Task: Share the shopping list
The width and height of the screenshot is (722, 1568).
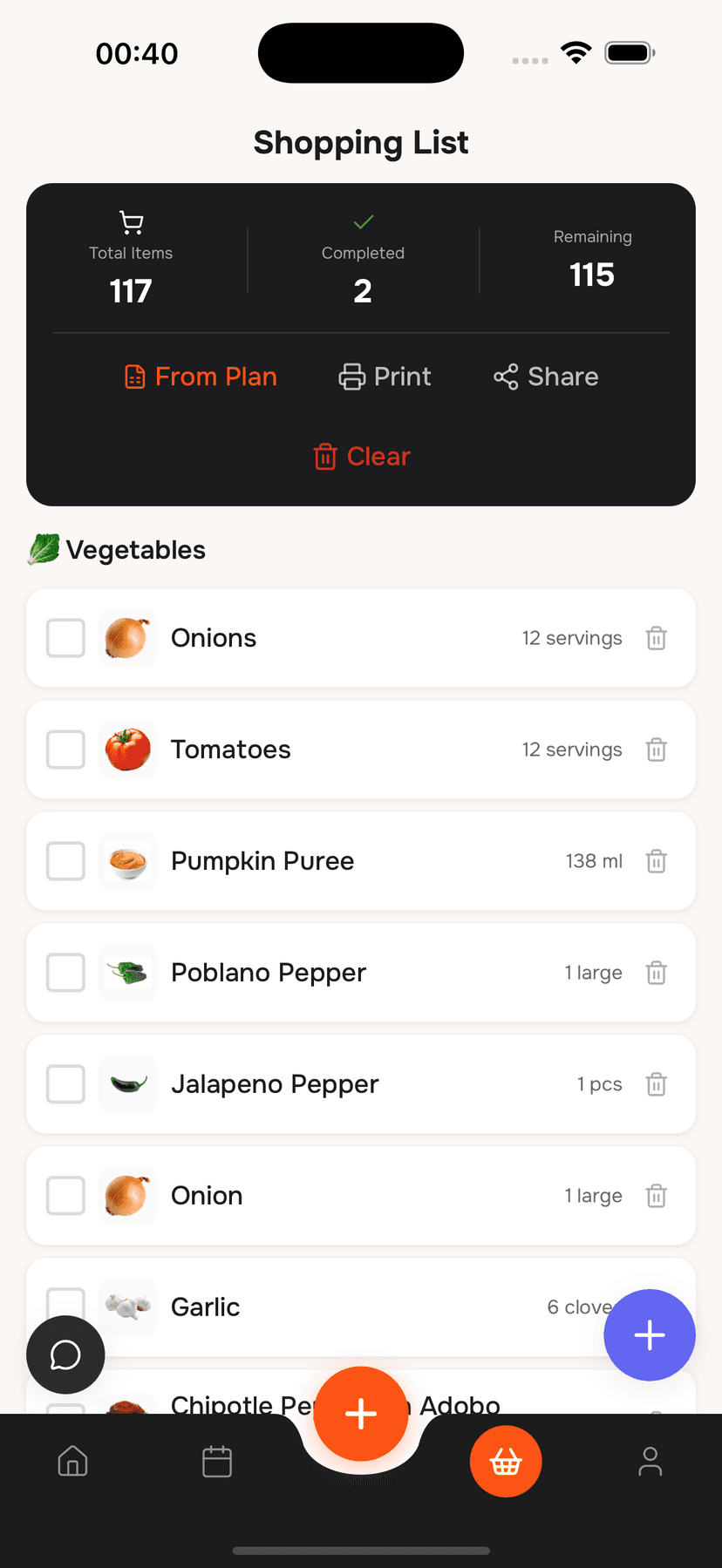Action: click(545, 377)
